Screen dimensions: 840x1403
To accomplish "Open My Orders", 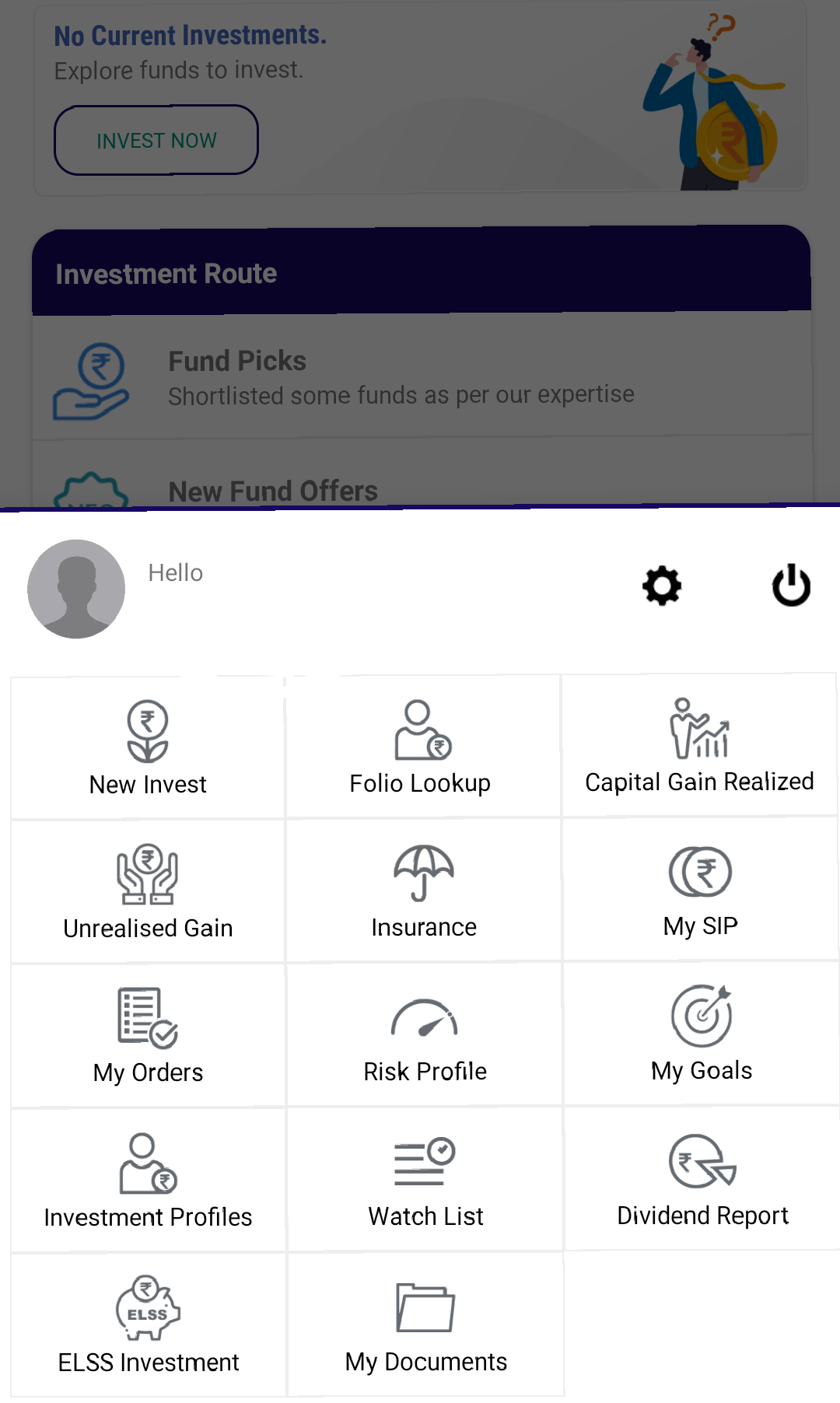I will pyautogui.click(x=148, y=1036).
